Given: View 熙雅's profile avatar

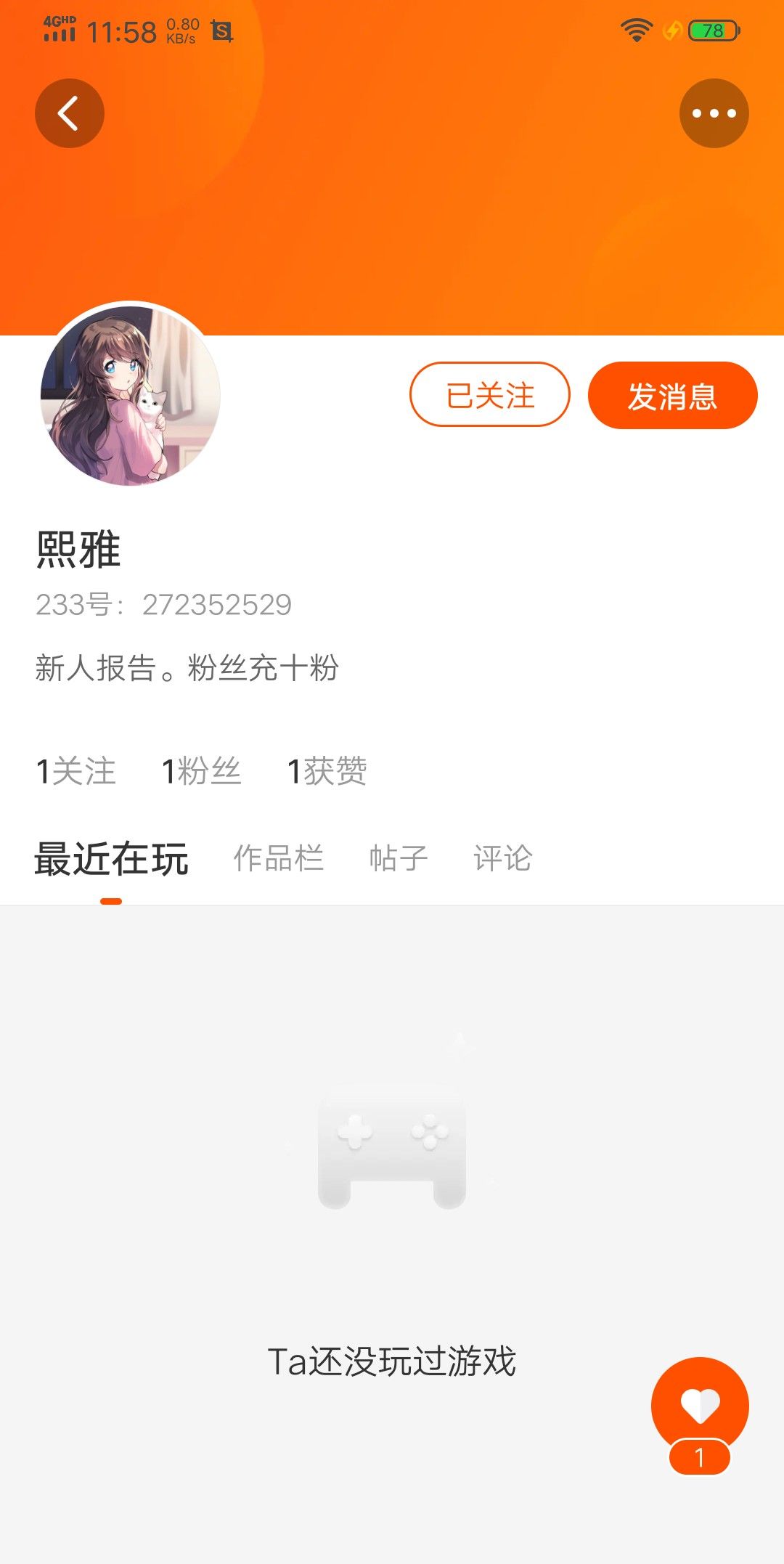Looking at the screenshot, I should (131, 394).
